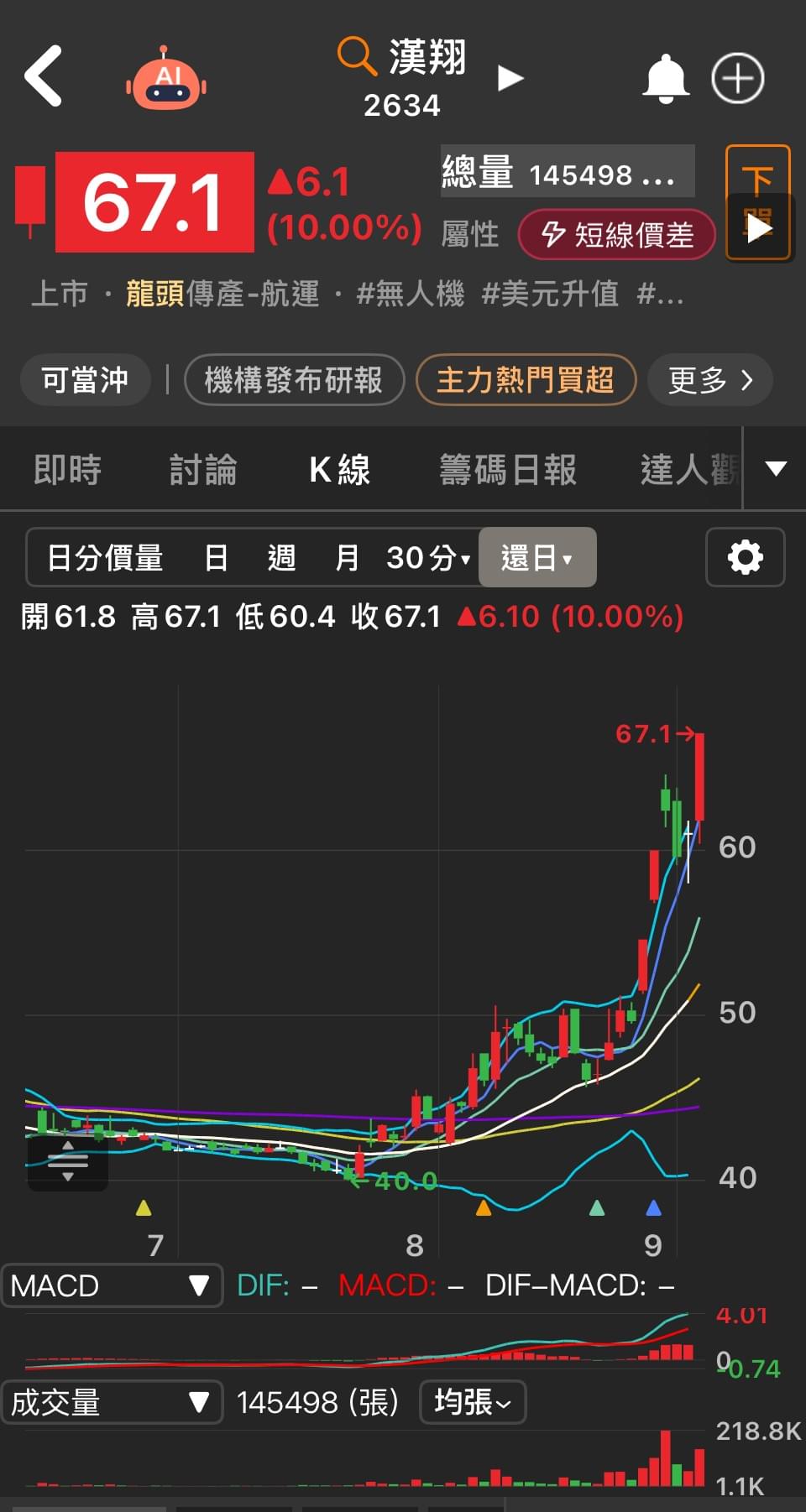Add stock to watchlist with plus icon
806x1512 pixels.
coord(737,79)
